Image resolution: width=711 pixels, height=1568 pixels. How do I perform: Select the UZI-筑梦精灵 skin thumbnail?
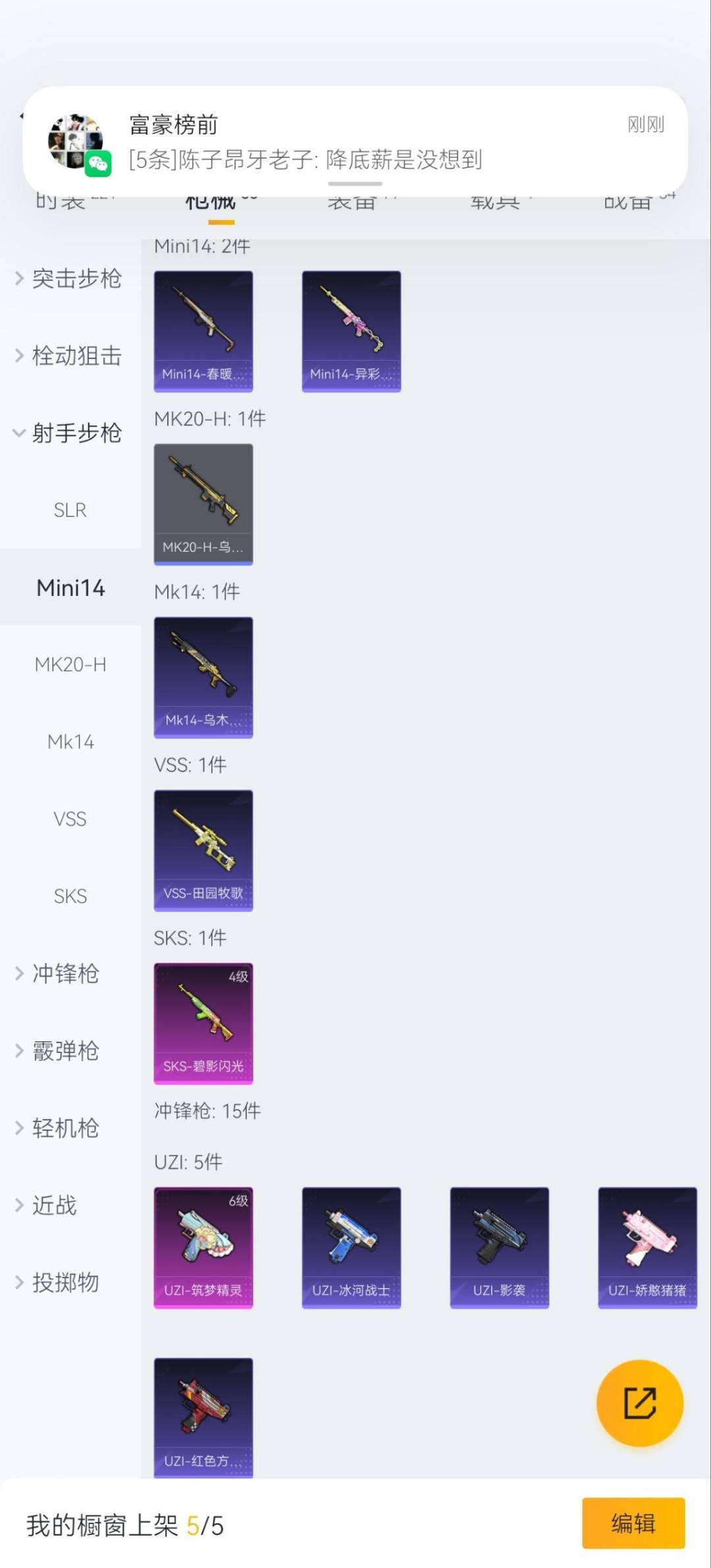point(203,1248)
